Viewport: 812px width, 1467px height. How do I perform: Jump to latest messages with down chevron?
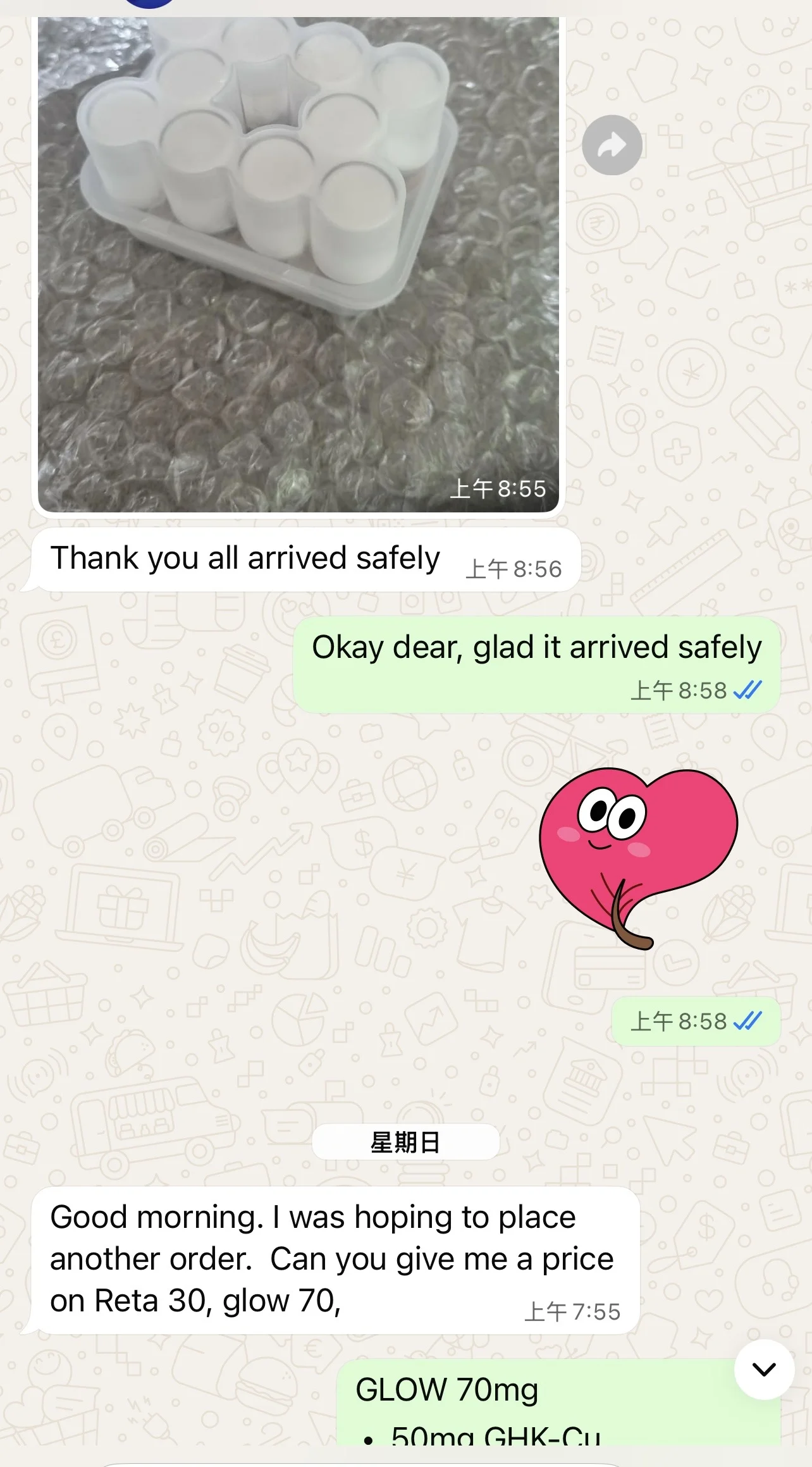pos(764,1370)
